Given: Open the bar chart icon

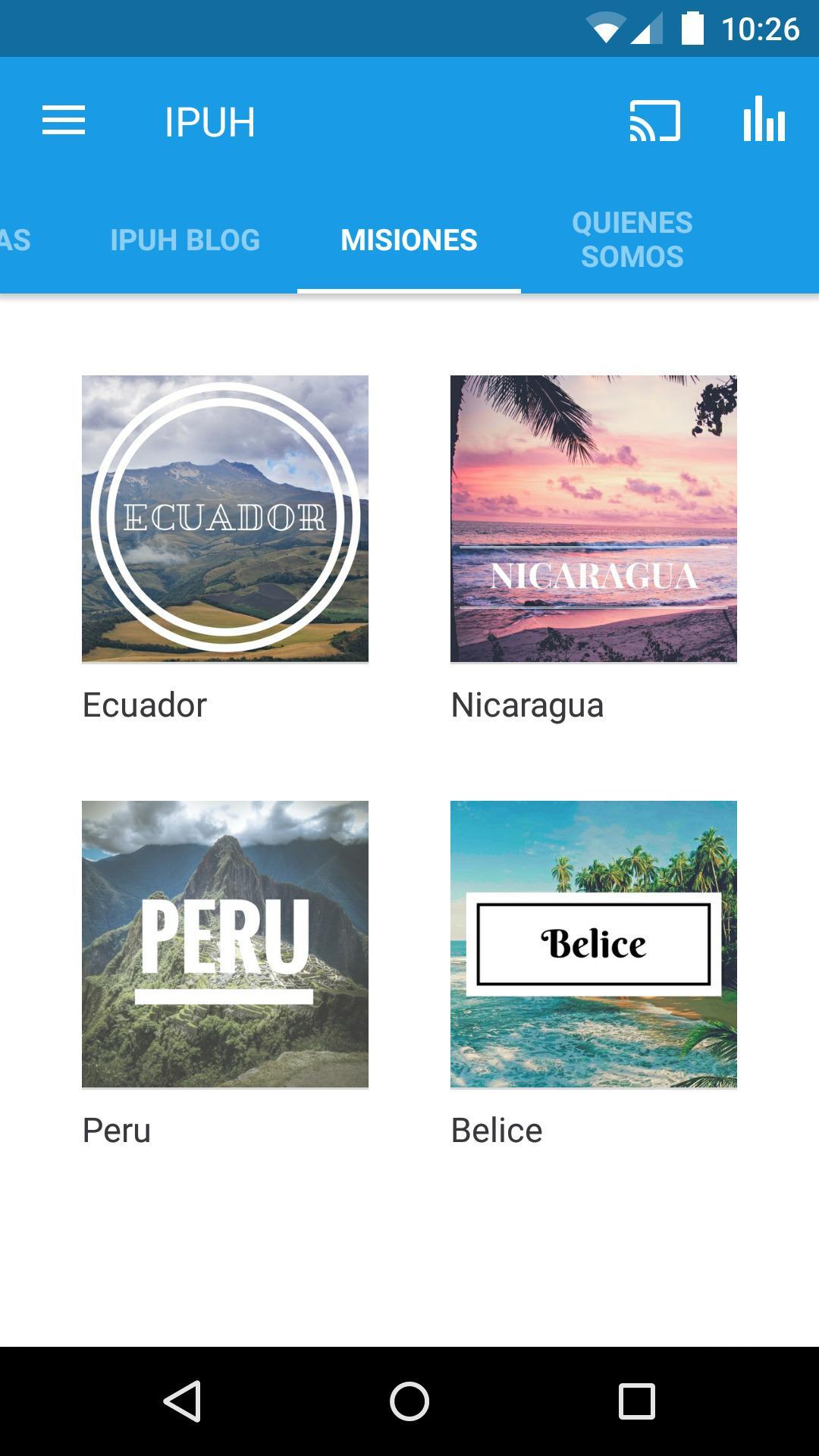Looking at the screenshot, I should click(764, 120).
